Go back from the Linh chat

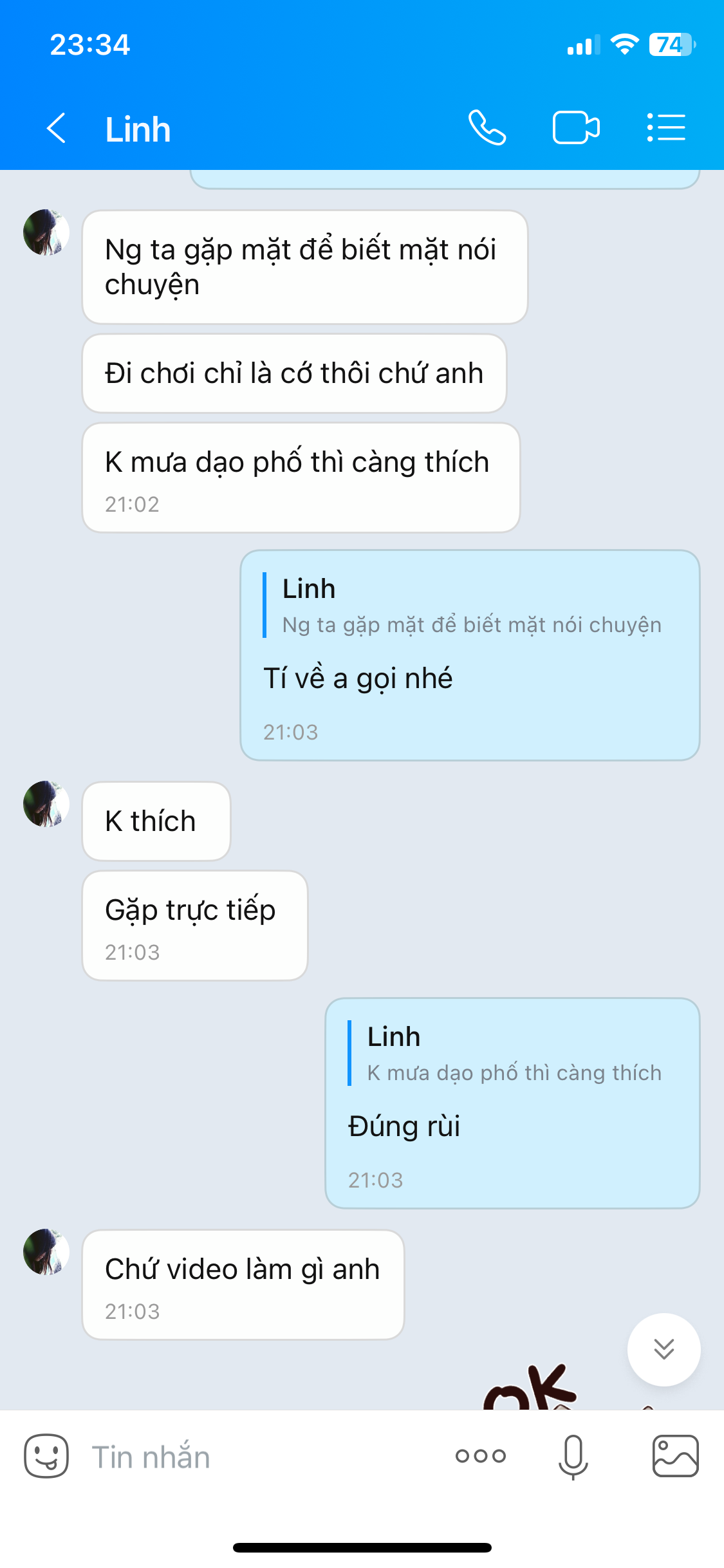57,128
